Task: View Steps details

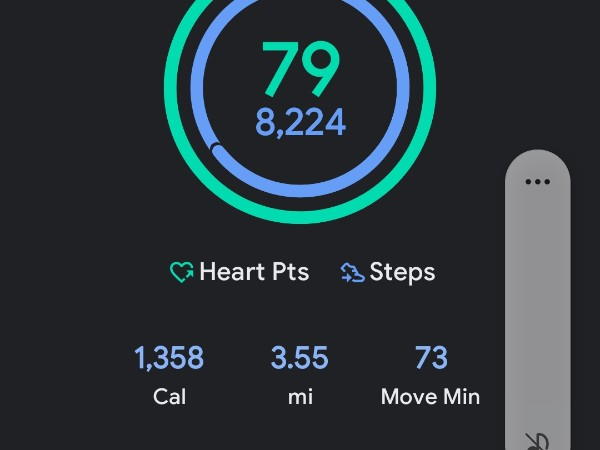Action: tap(388, 272)
